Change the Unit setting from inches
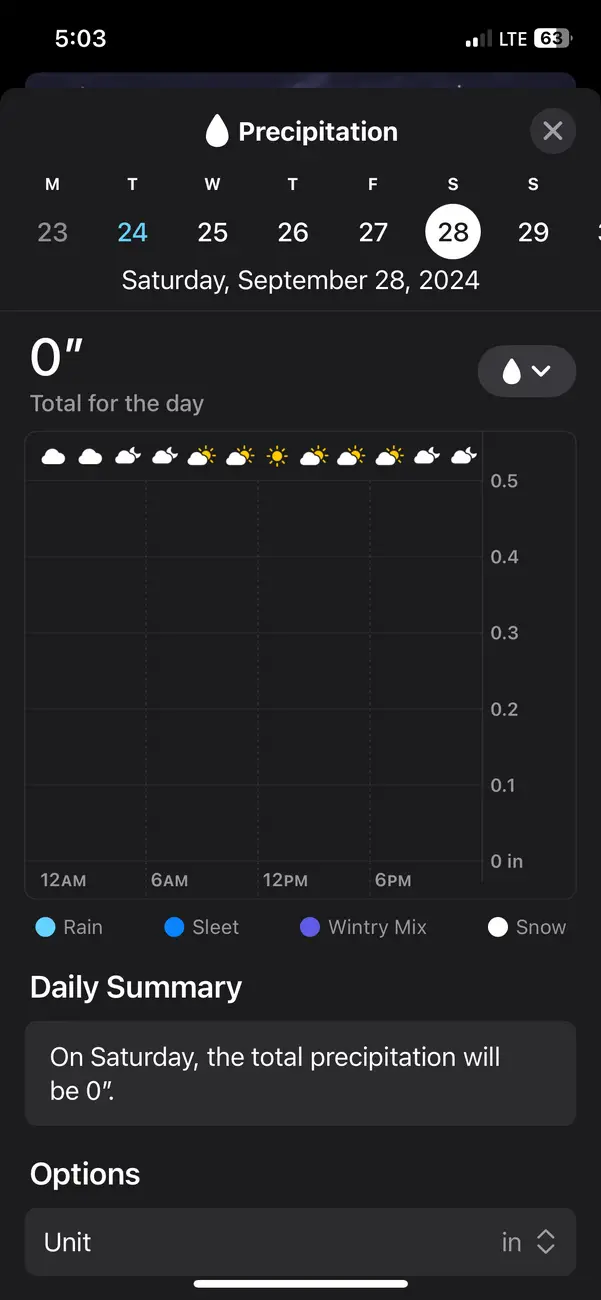This screenshot has width=601, height=1300. [300, 1242]
